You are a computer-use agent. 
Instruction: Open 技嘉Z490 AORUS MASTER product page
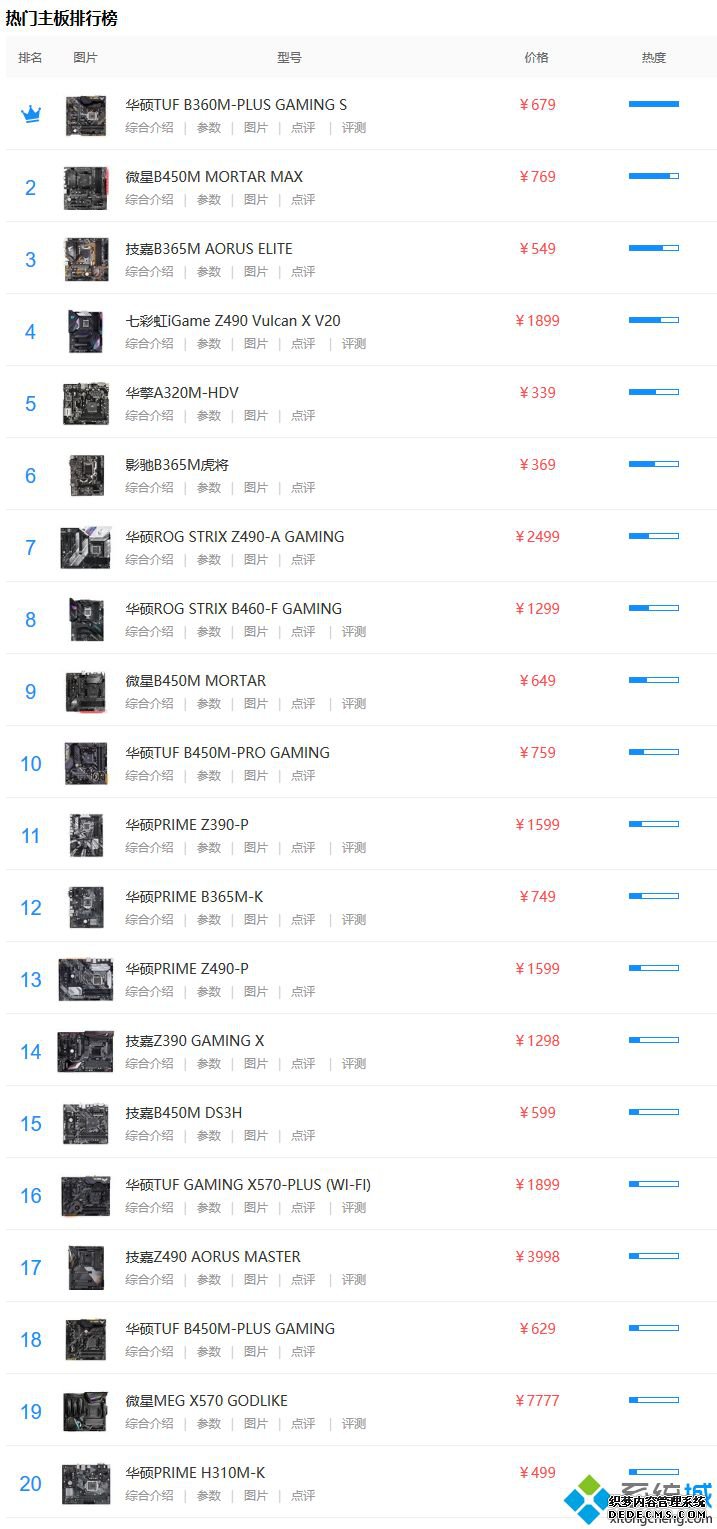pos(213,1257)
